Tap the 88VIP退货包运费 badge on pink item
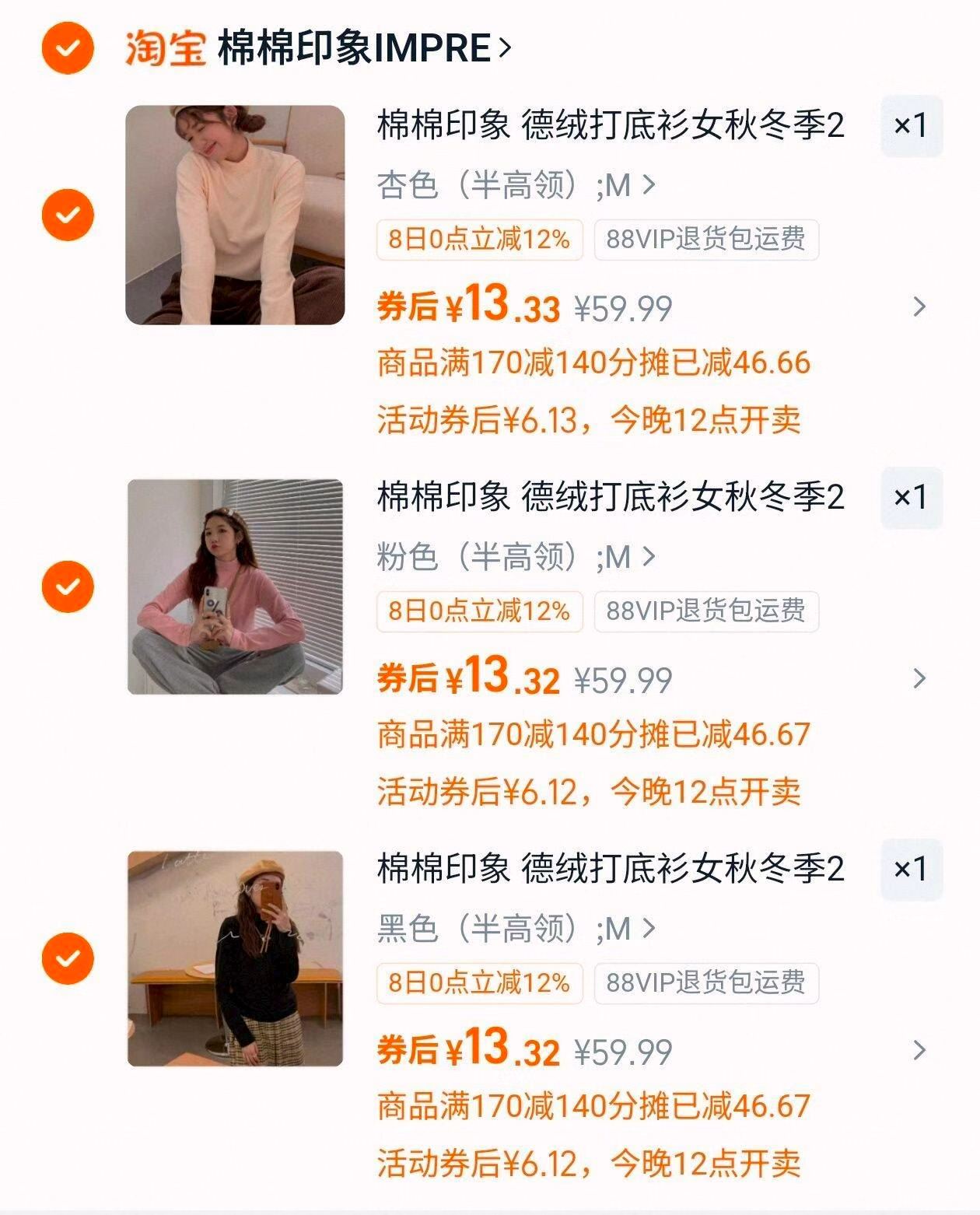The image size is (980, 1215). pyautogui.click(x=705, y=611)
